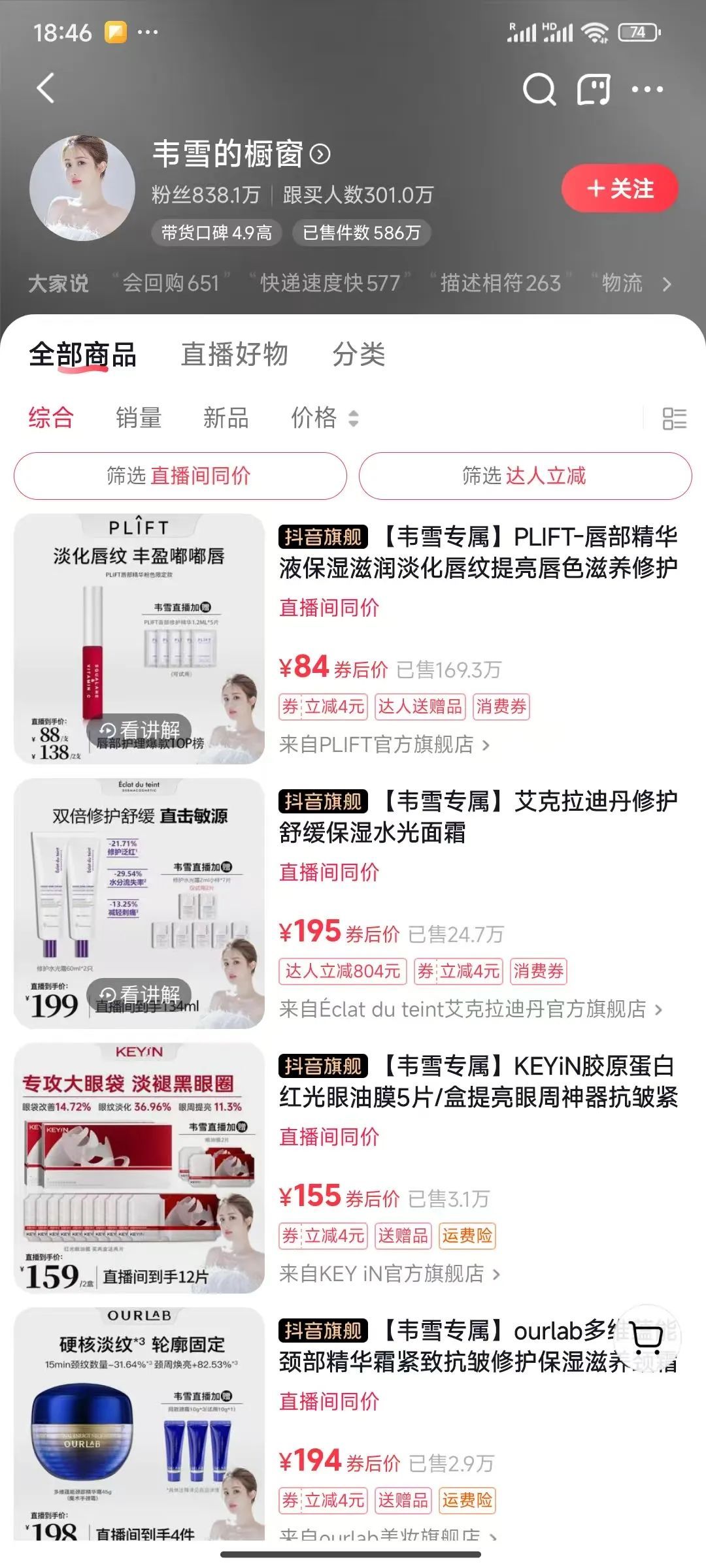
Task: Go back using the top-left arrow
Action: tap(45, 88)
